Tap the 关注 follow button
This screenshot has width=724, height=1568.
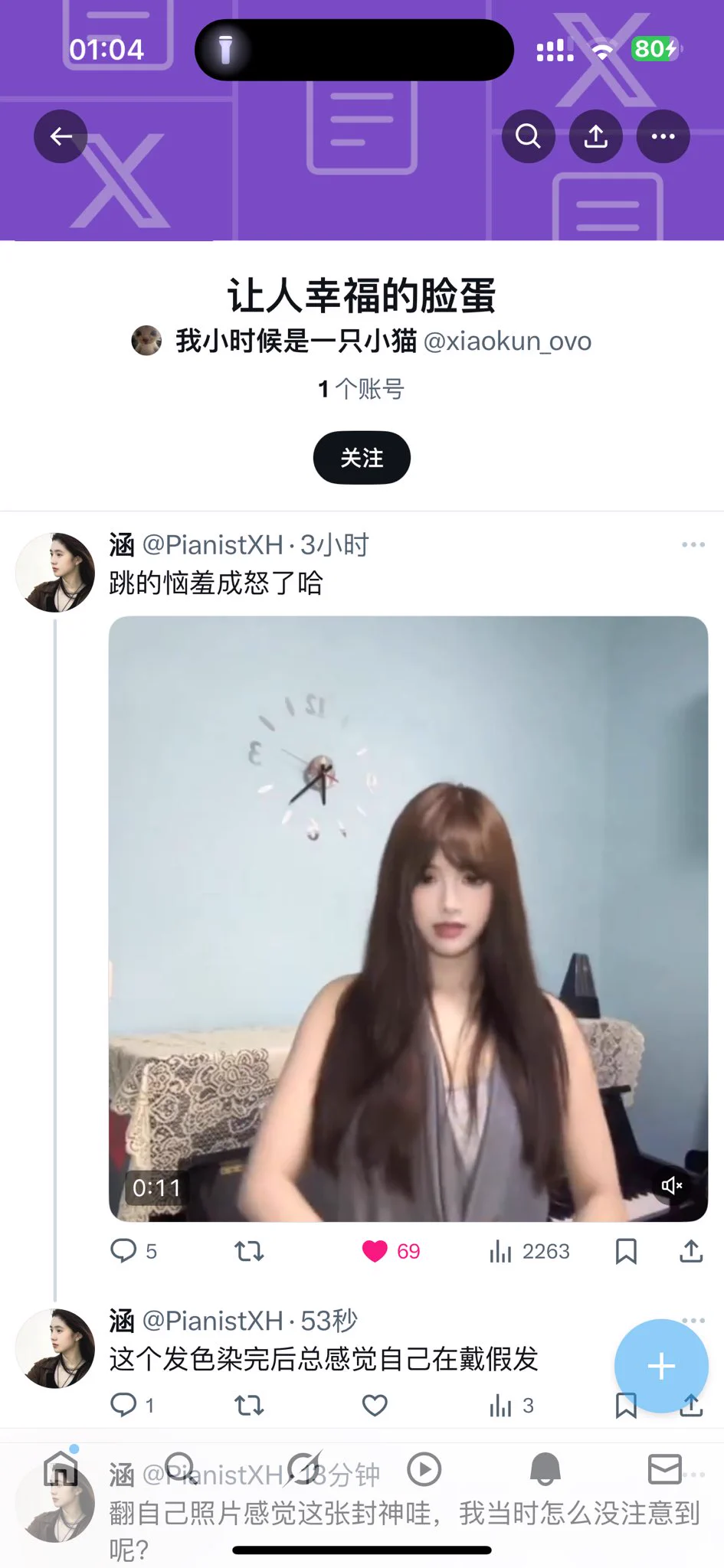click(x=362, y=458)
